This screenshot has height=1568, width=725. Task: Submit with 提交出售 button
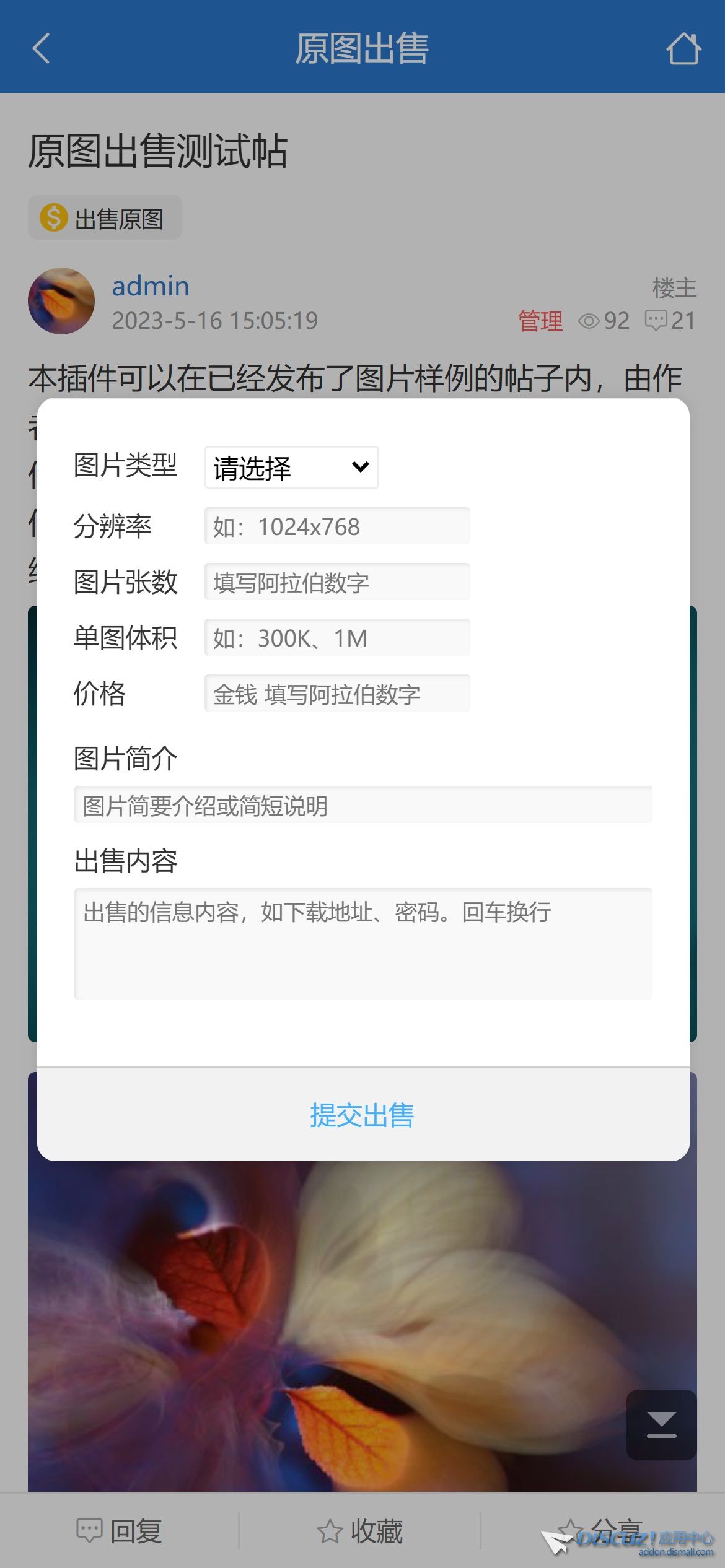point(363,1114)
